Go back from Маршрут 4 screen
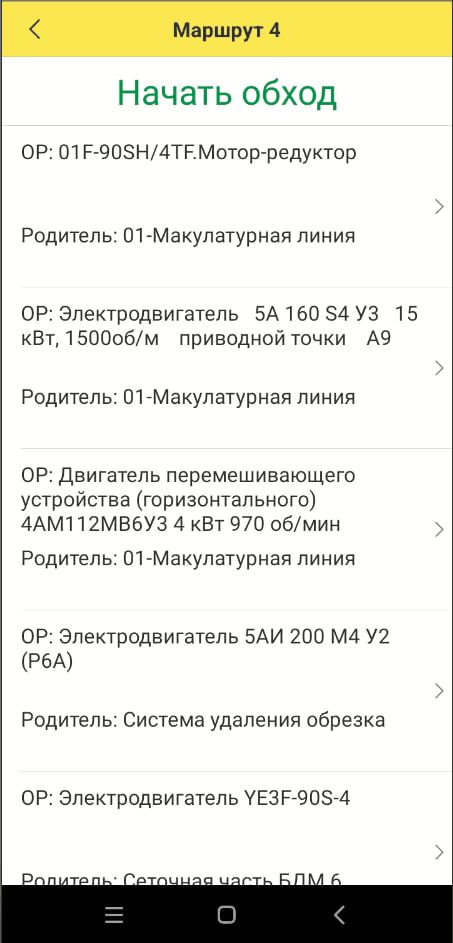The image size is (453, 943). 35,29
